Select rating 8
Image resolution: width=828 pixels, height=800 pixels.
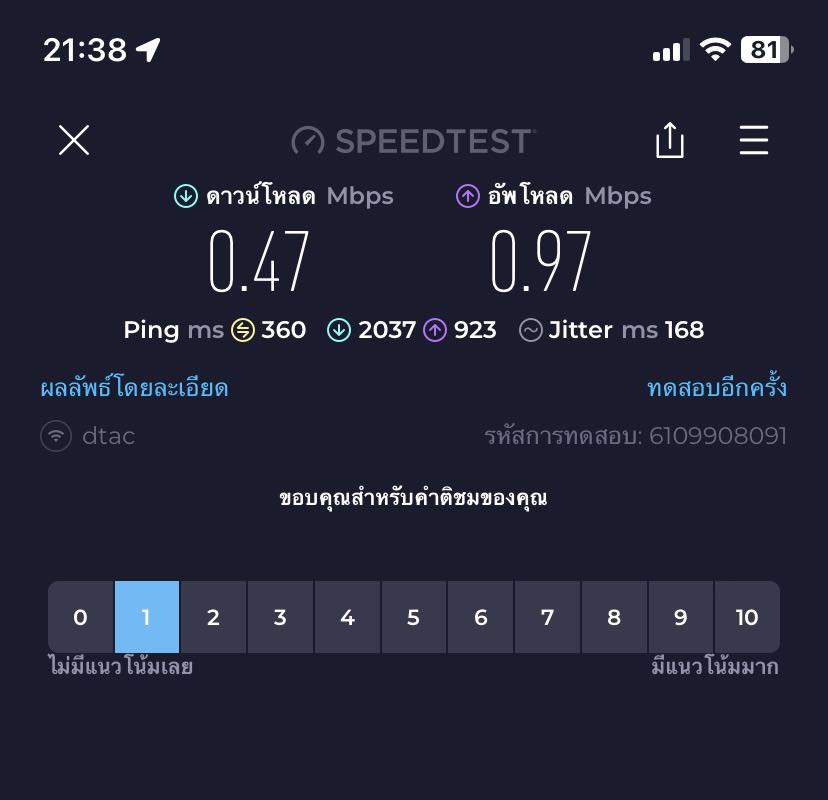614,617
